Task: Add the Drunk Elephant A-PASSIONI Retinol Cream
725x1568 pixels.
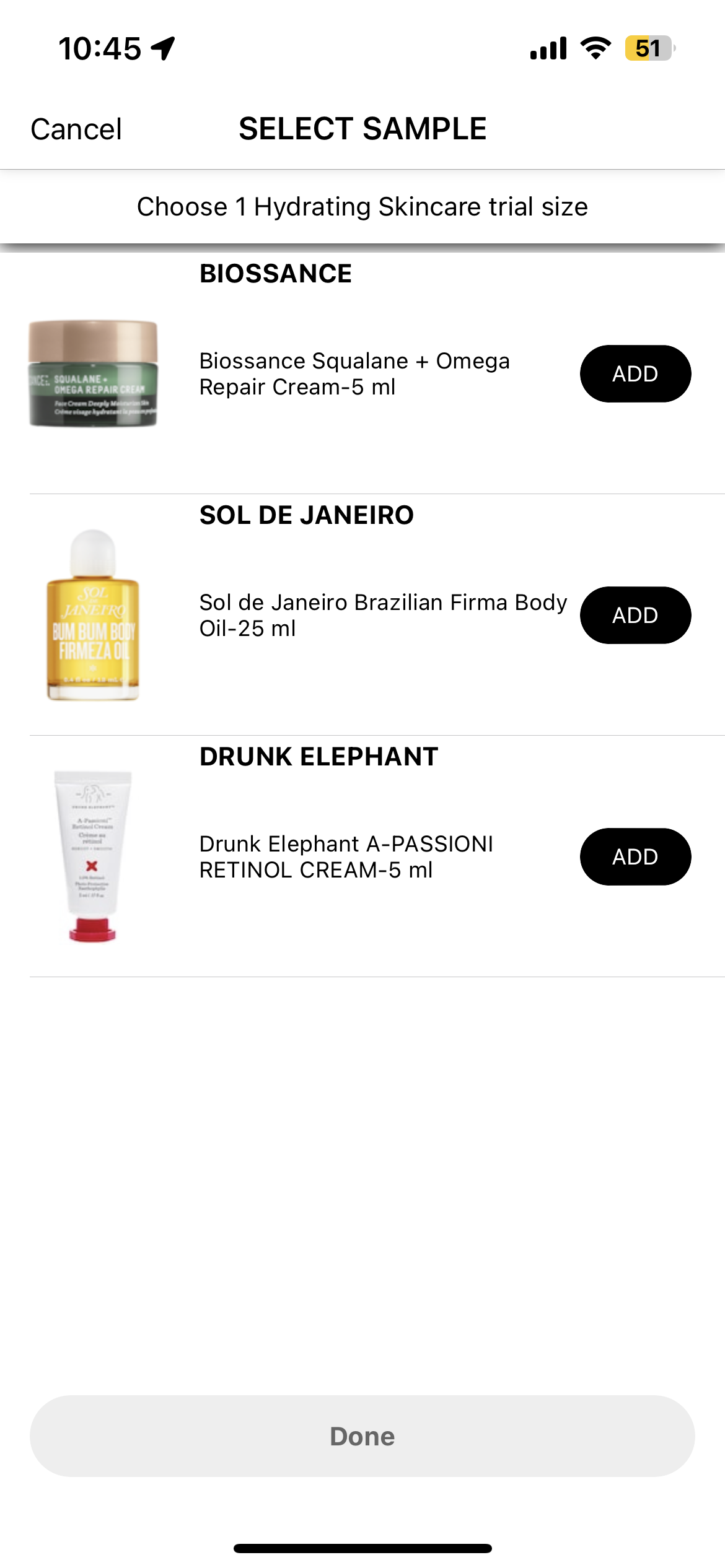Action: pyautogui.click(x=635, y=856)
